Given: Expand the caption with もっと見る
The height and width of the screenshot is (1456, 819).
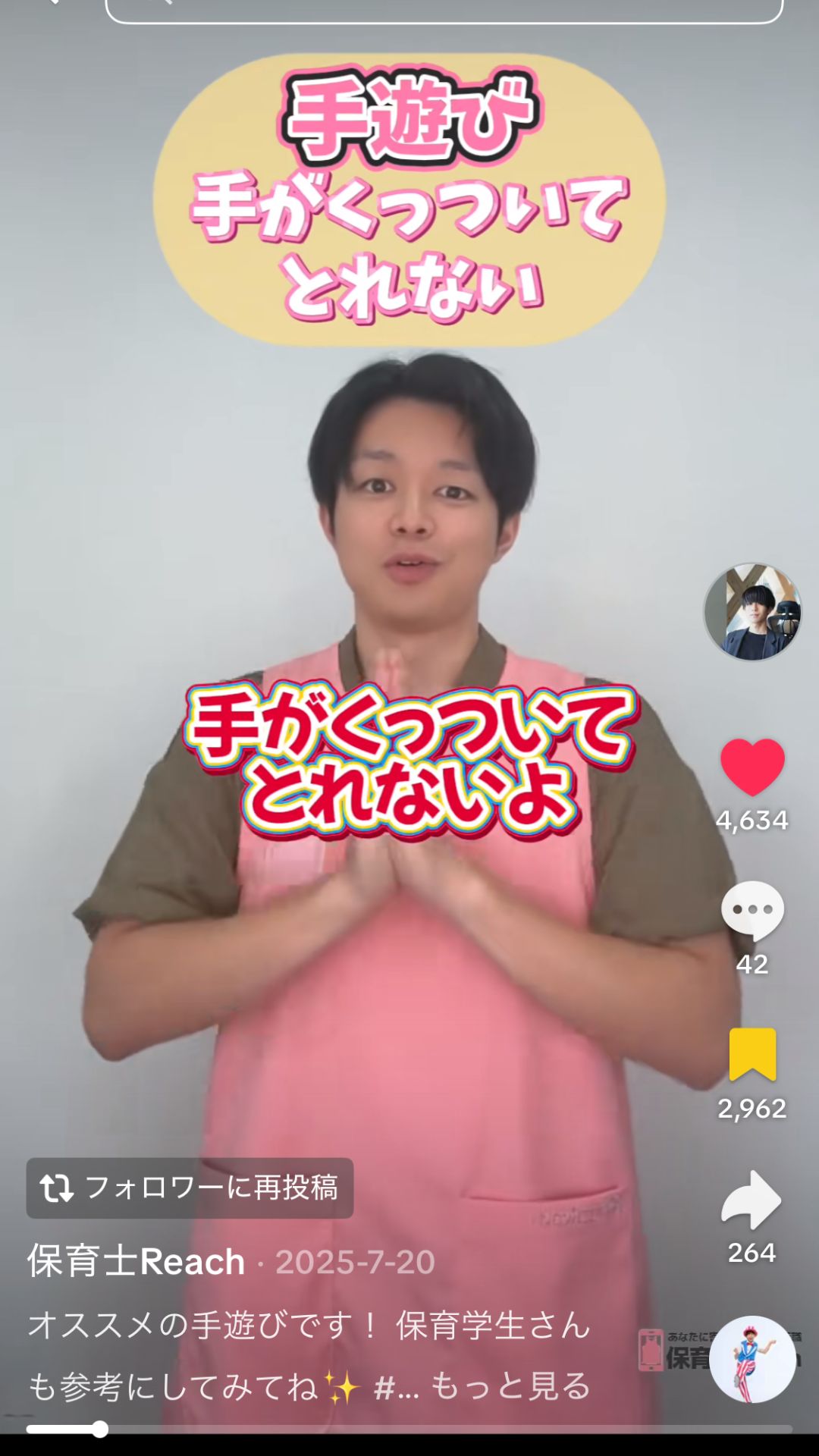Looking at the screenshot, I should coord(510,1386).
